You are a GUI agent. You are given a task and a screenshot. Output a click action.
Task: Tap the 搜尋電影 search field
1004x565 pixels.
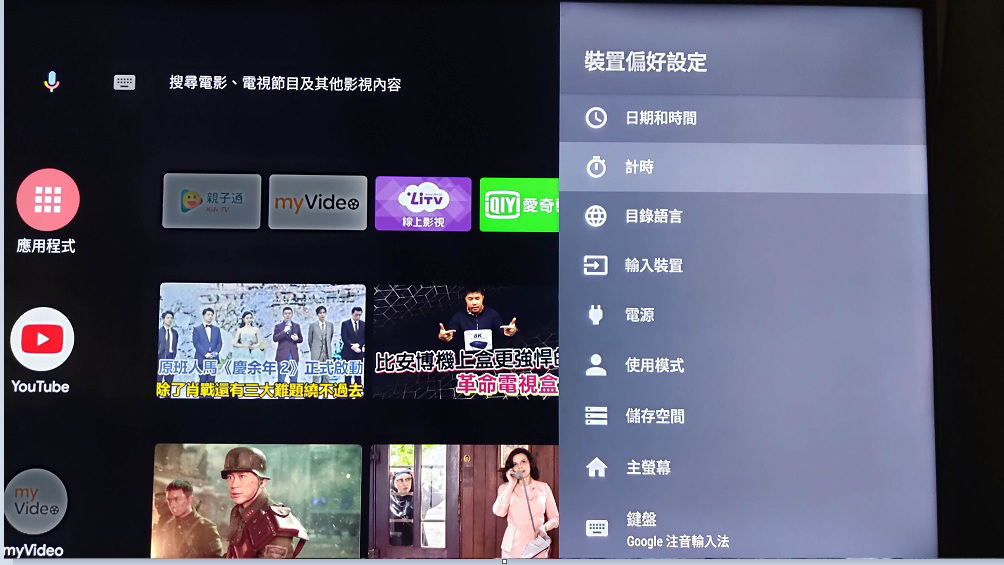tap(285, 85)
